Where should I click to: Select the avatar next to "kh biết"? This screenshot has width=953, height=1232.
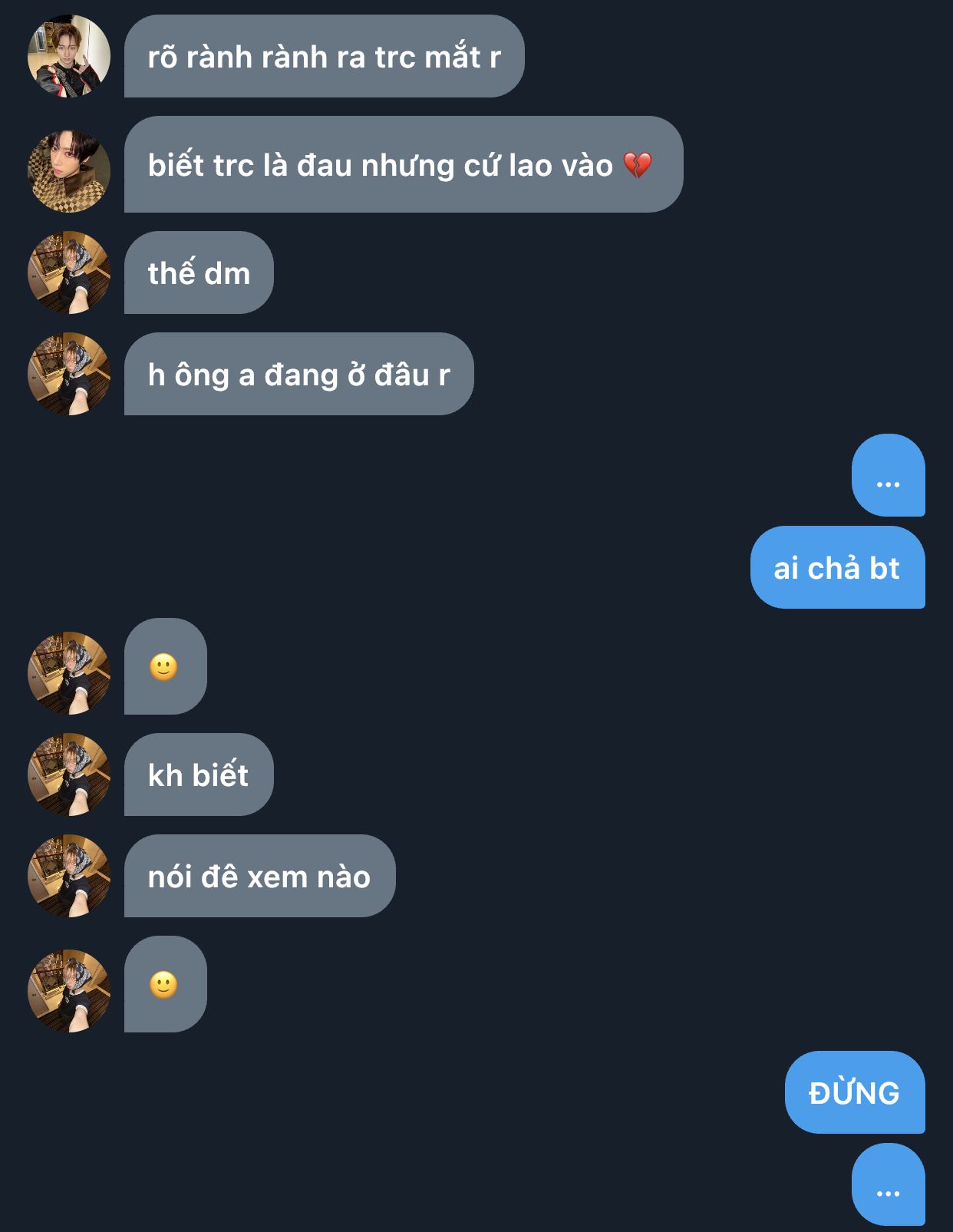pos(69,775)
